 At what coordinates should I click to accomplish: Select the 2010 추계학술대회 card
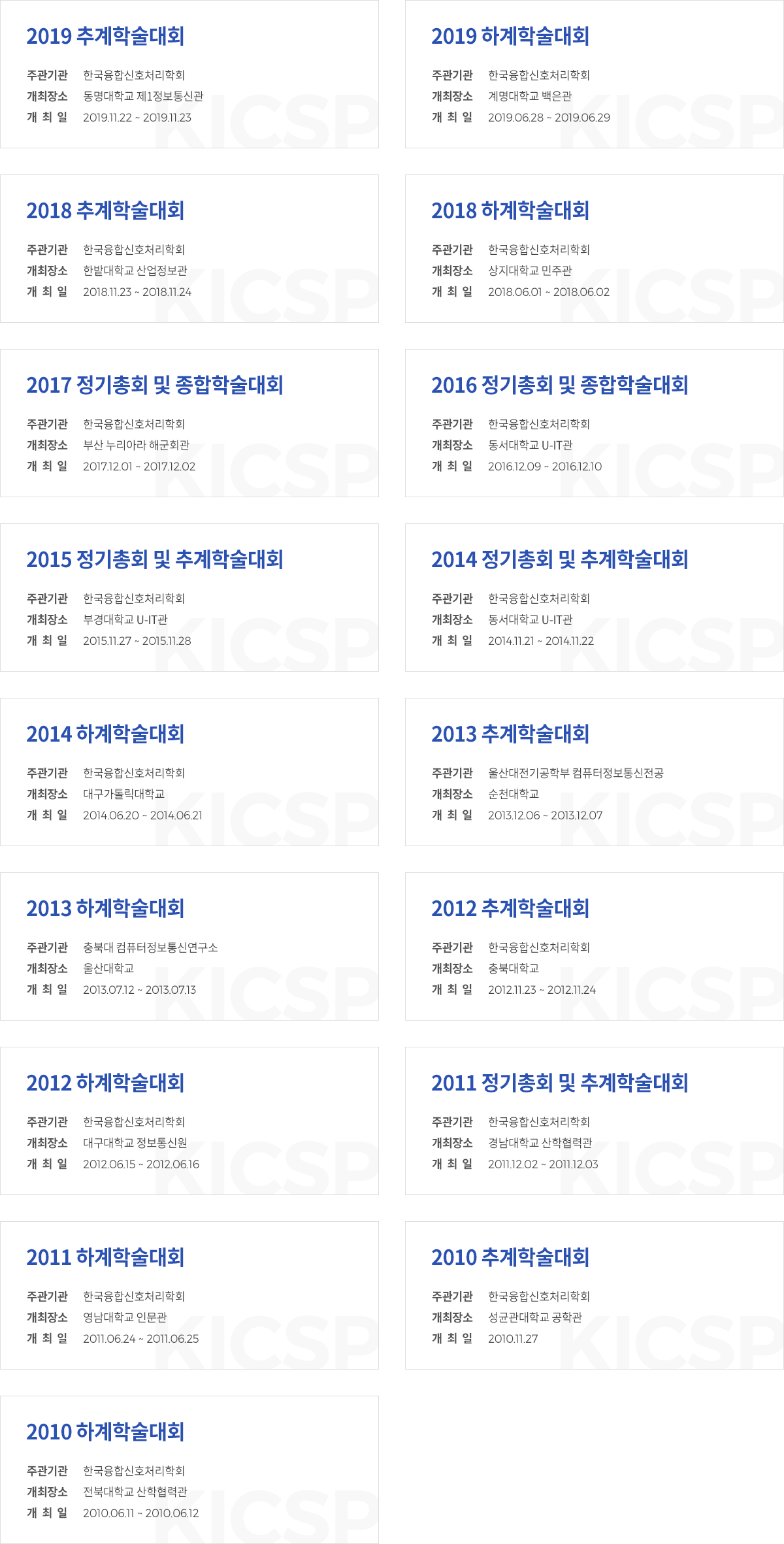click(595, 1295)
